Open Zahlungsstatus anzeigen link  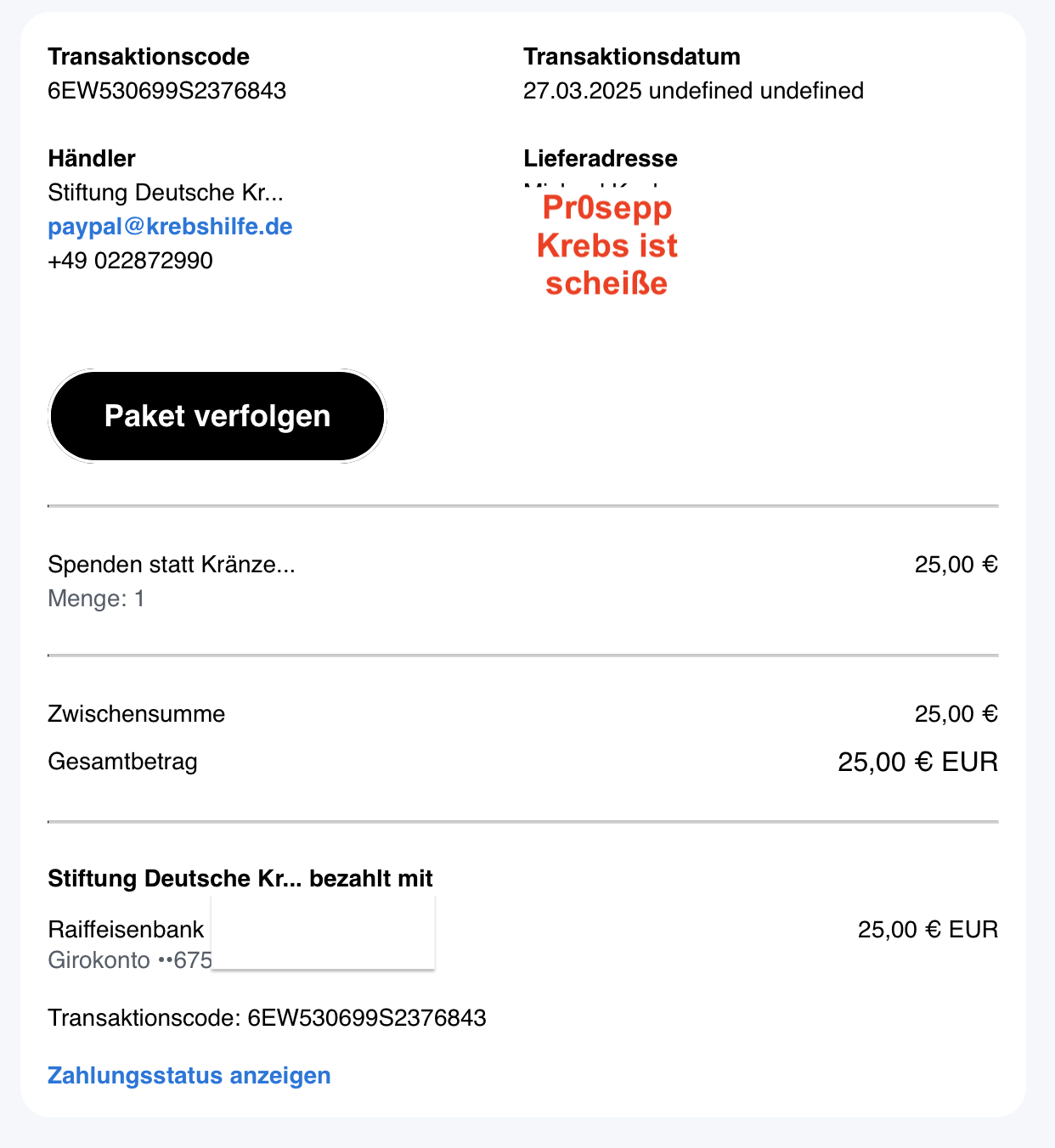click(189, 1075)
